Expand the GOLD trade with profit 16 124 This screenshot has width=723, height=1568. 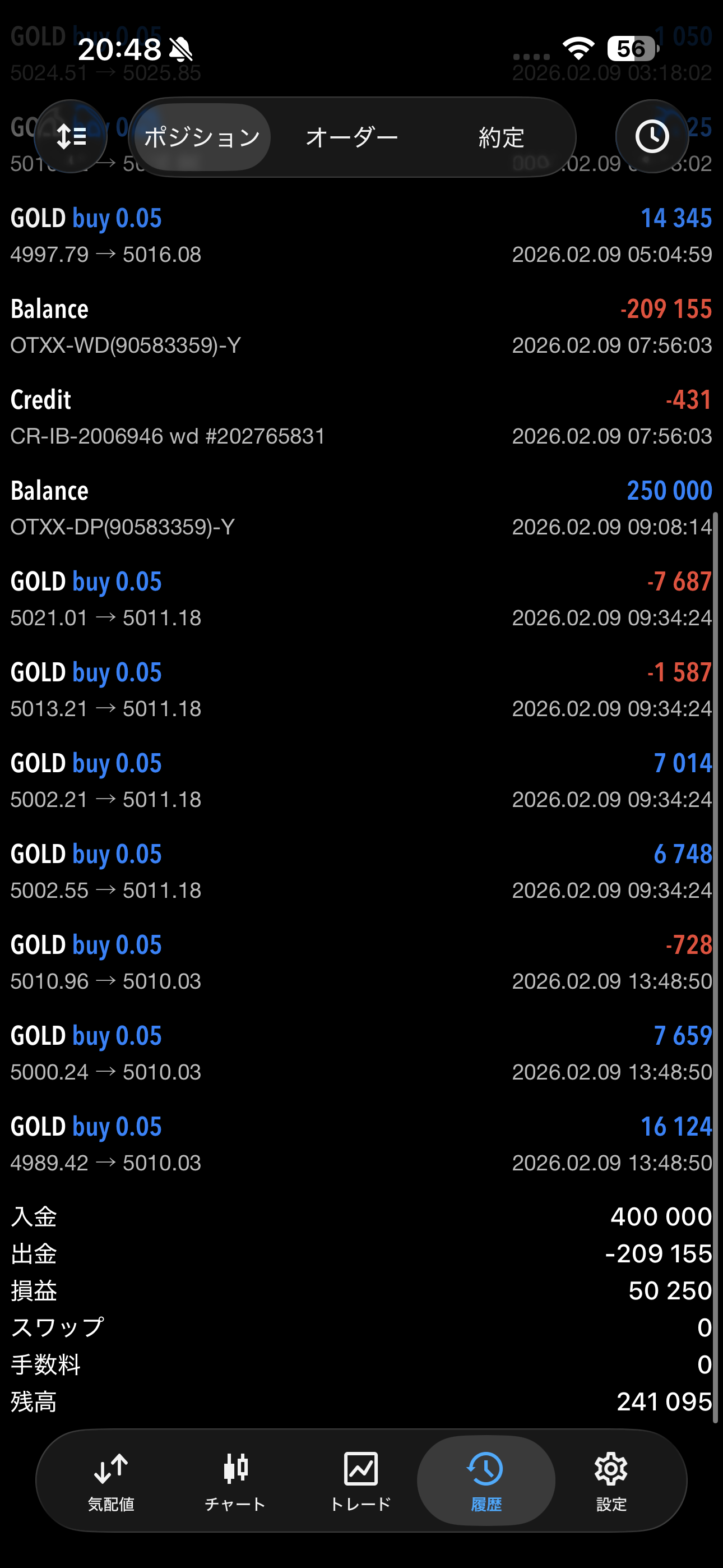click(361, 1145)
